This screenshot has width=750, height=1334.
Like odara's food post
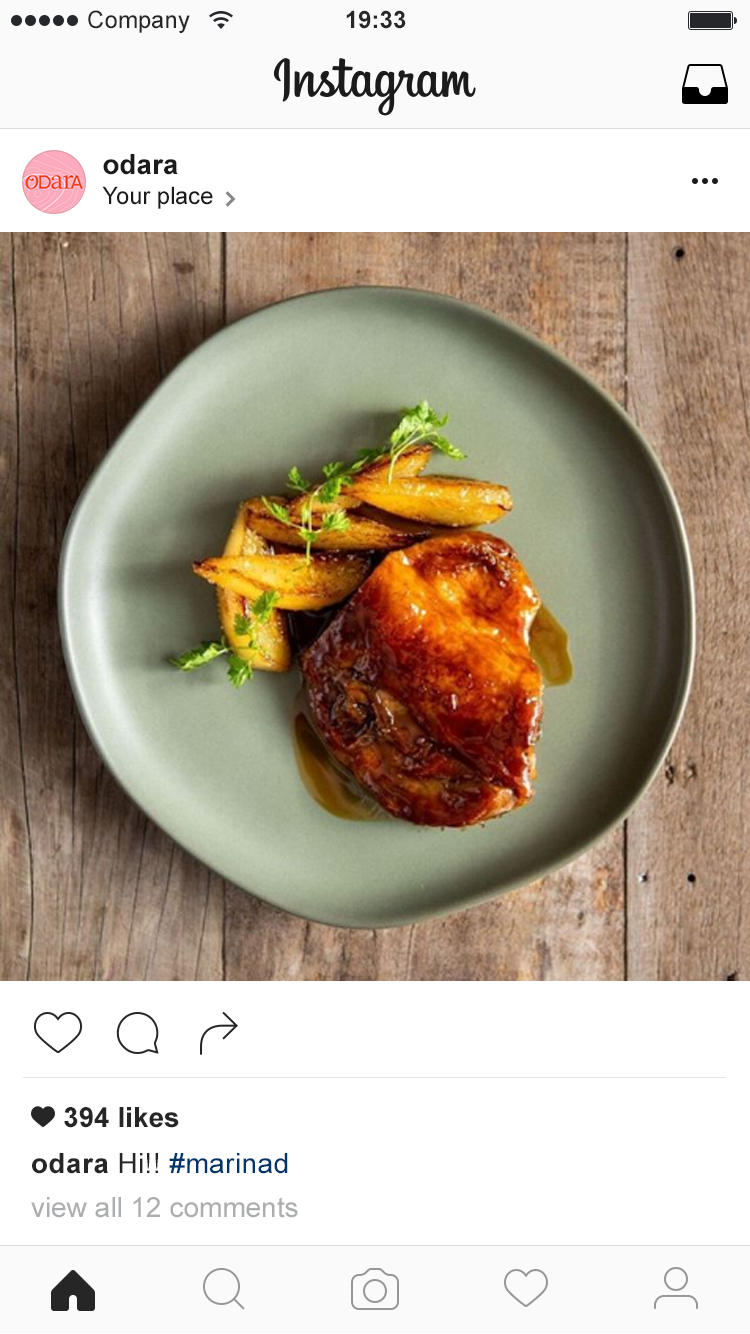pos(58,1032)
